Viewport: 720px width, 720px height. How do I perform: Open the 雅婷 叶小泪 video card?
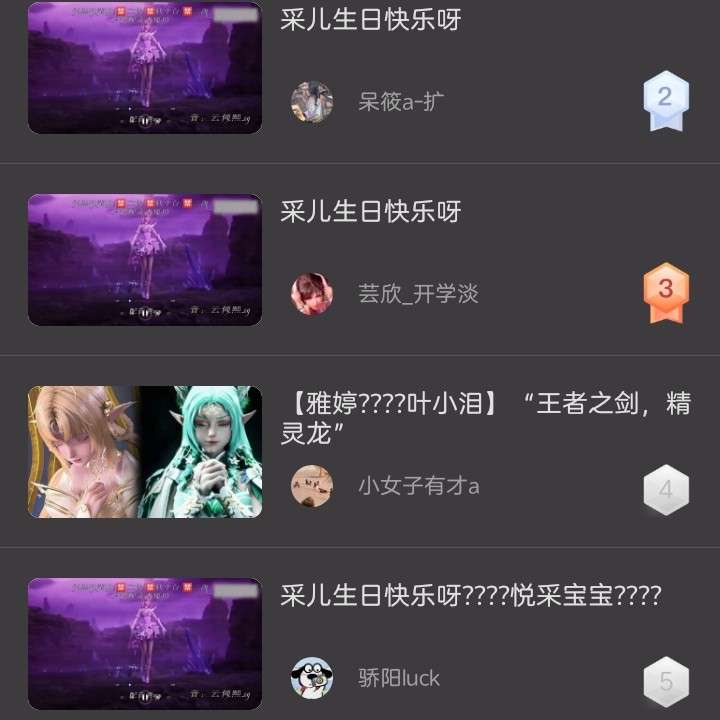145,452
